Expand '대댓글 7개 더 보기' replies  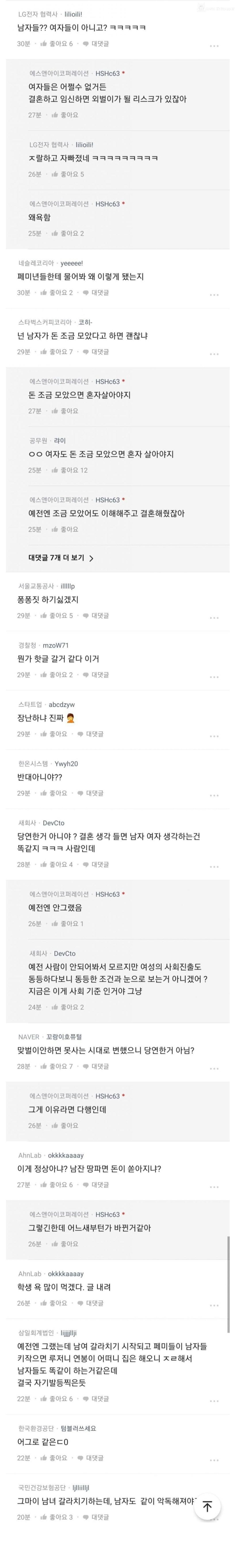[61, 558]
